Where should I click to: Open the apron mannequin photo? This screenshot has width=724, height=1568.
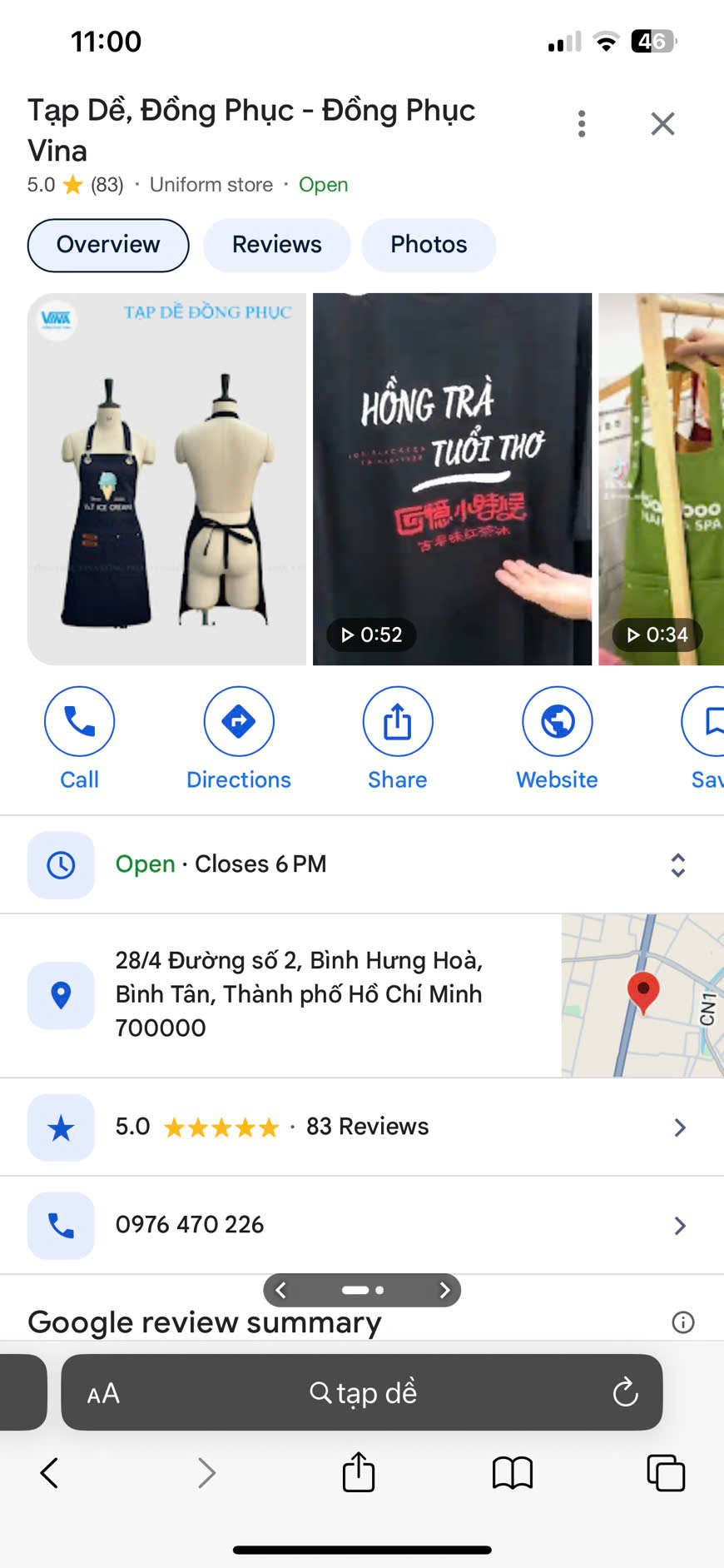166,479
